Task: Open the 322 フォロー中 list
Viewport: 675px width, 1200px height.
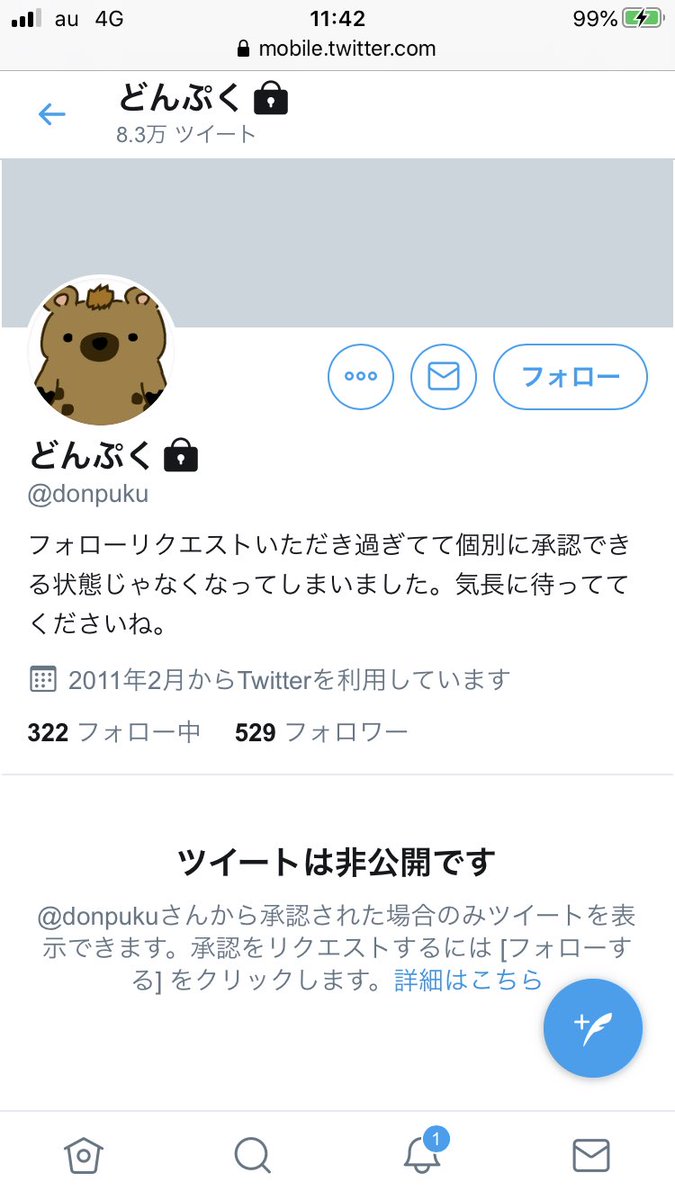Action: pos(114,733)
